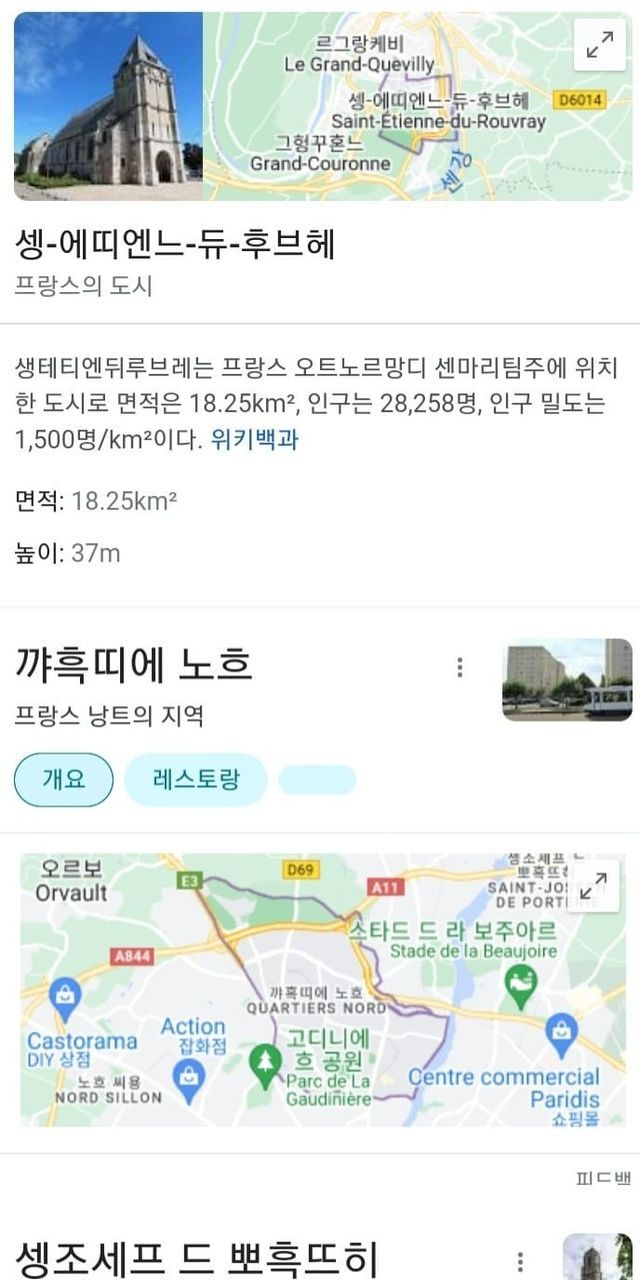Open the 셍조세프 드 뽀흑뜨히 thumbnail
The width and height of the screenshot is (640, 1280).
[597, 1257]
